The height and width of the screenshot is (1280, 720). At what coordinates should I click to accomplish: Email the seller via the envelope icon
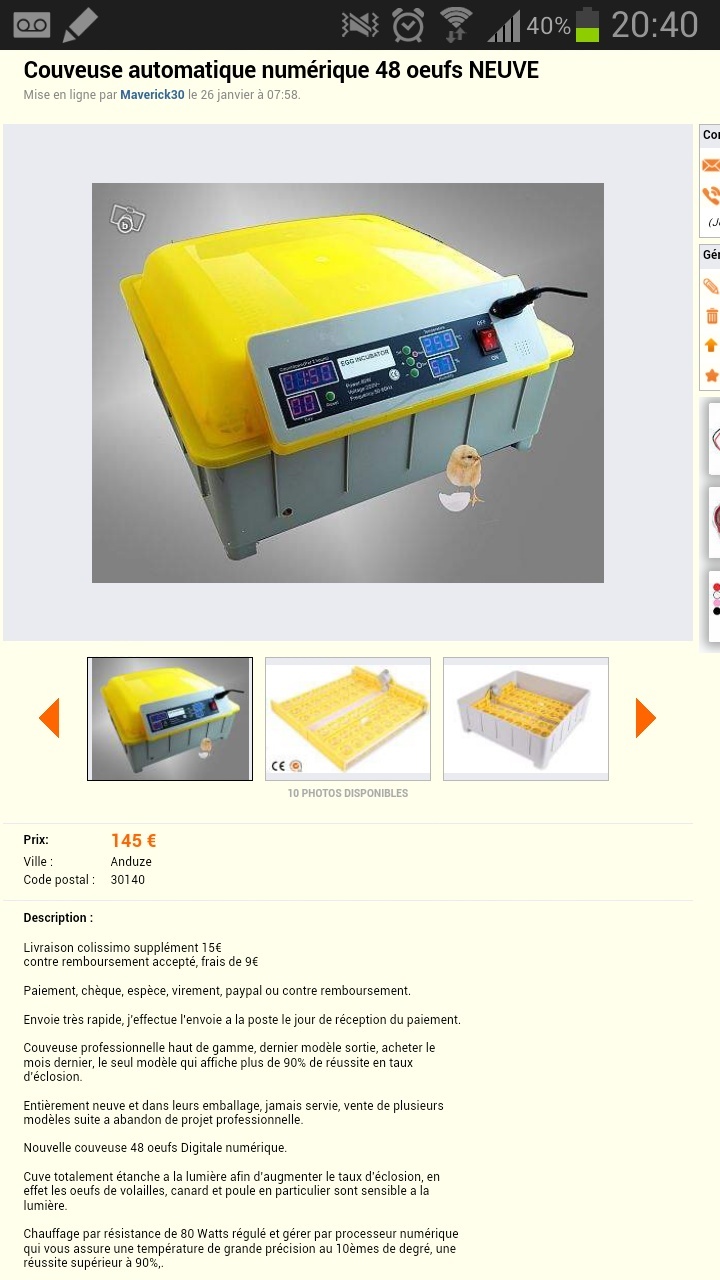tap(711, 166)
